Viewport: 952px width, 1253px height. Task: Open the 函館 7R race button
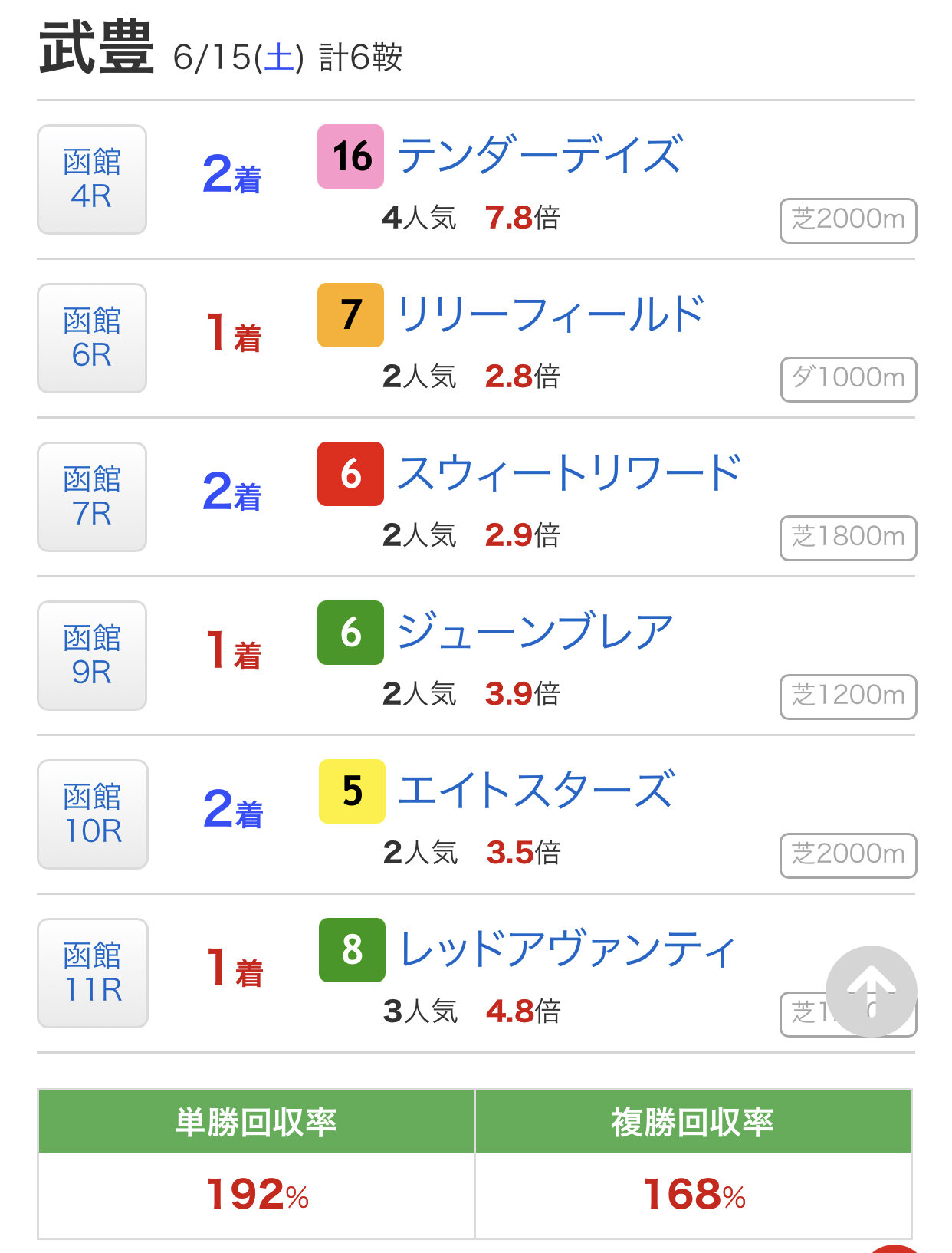92,497
